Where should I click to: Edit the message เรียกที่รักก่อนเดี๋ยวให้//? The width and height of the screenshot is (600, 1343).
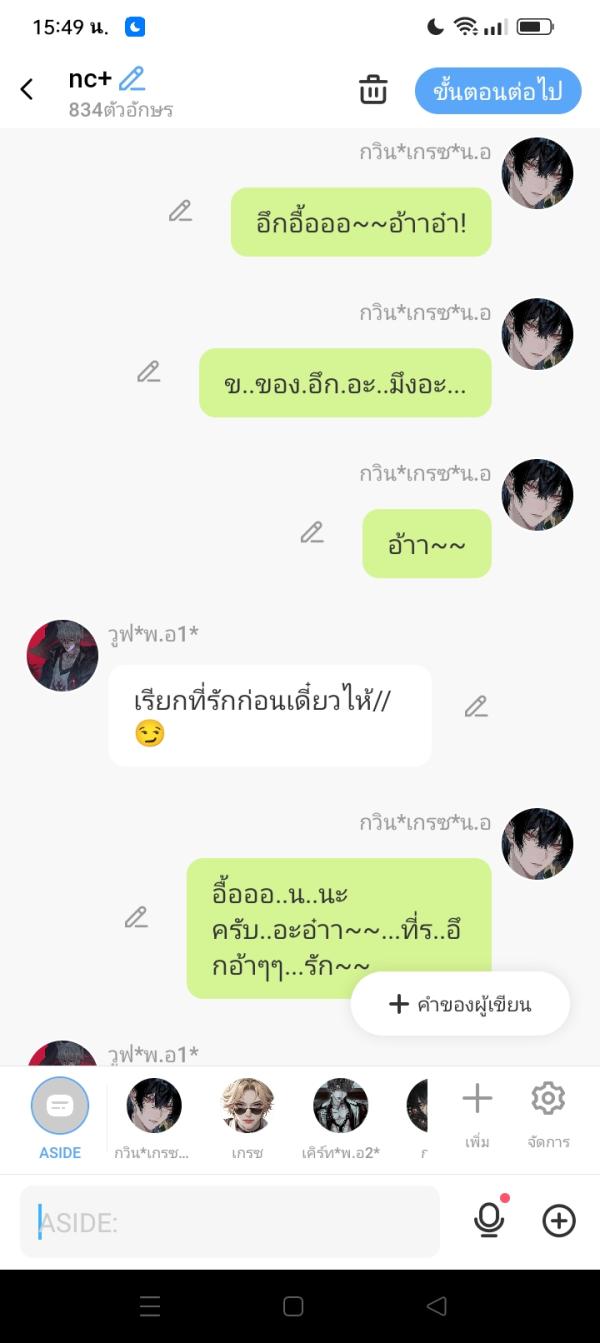pyautogui.click(x=476, y=707)
